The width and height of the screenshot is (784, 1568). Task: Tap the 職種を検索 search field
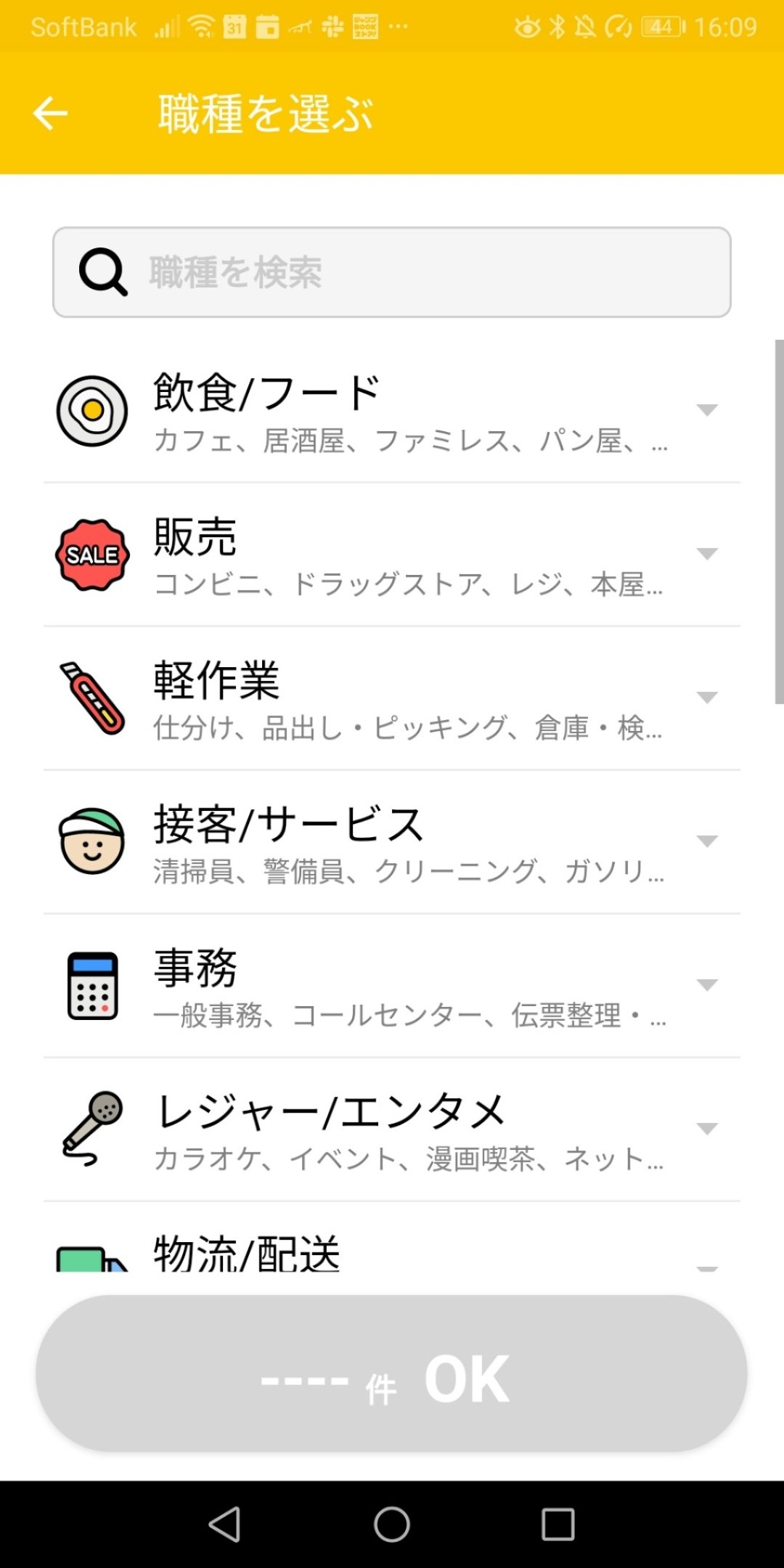392,272
